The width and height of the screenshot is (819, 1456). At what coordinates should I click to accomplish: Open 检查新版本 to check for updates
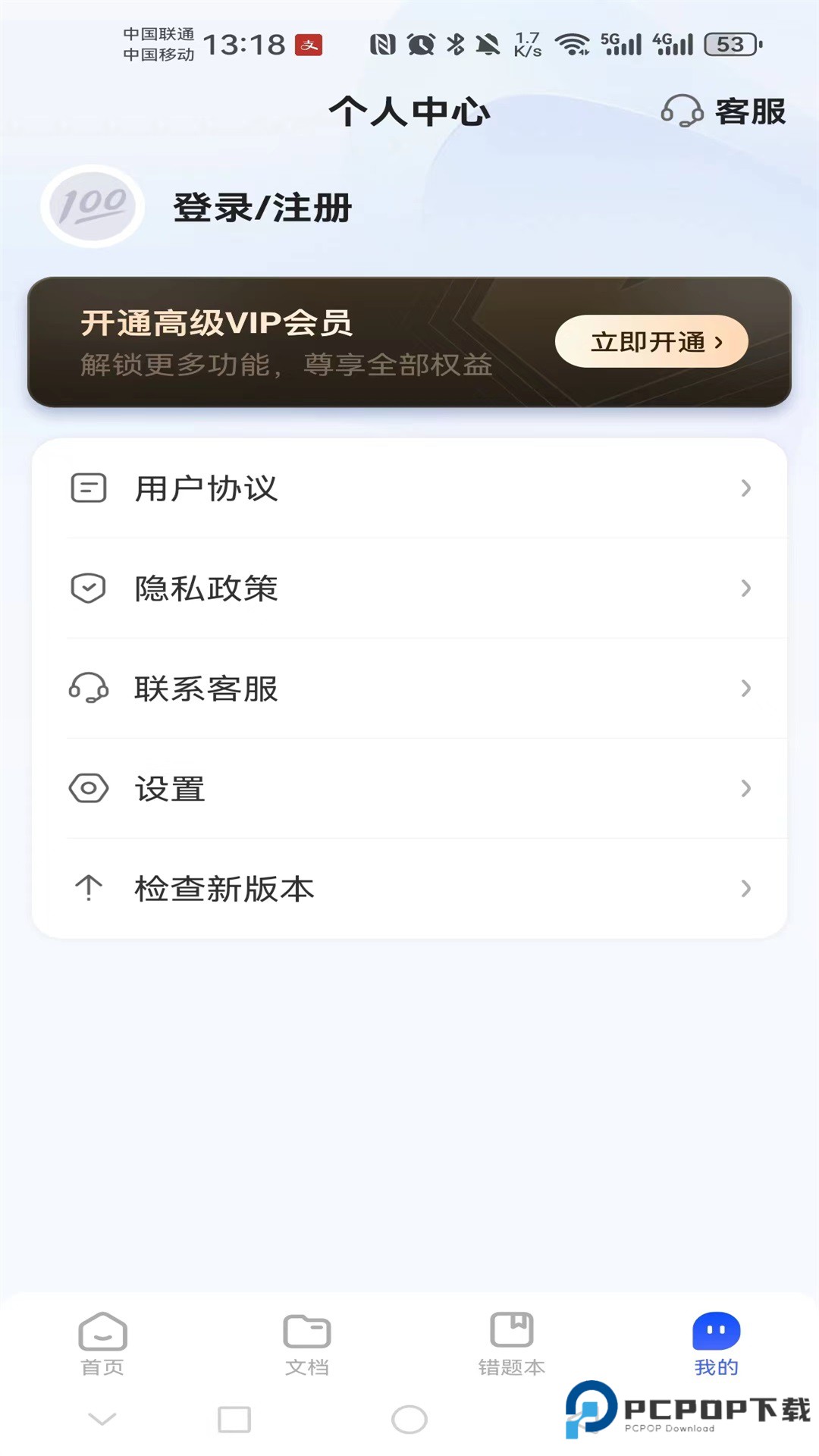point(224,889)
